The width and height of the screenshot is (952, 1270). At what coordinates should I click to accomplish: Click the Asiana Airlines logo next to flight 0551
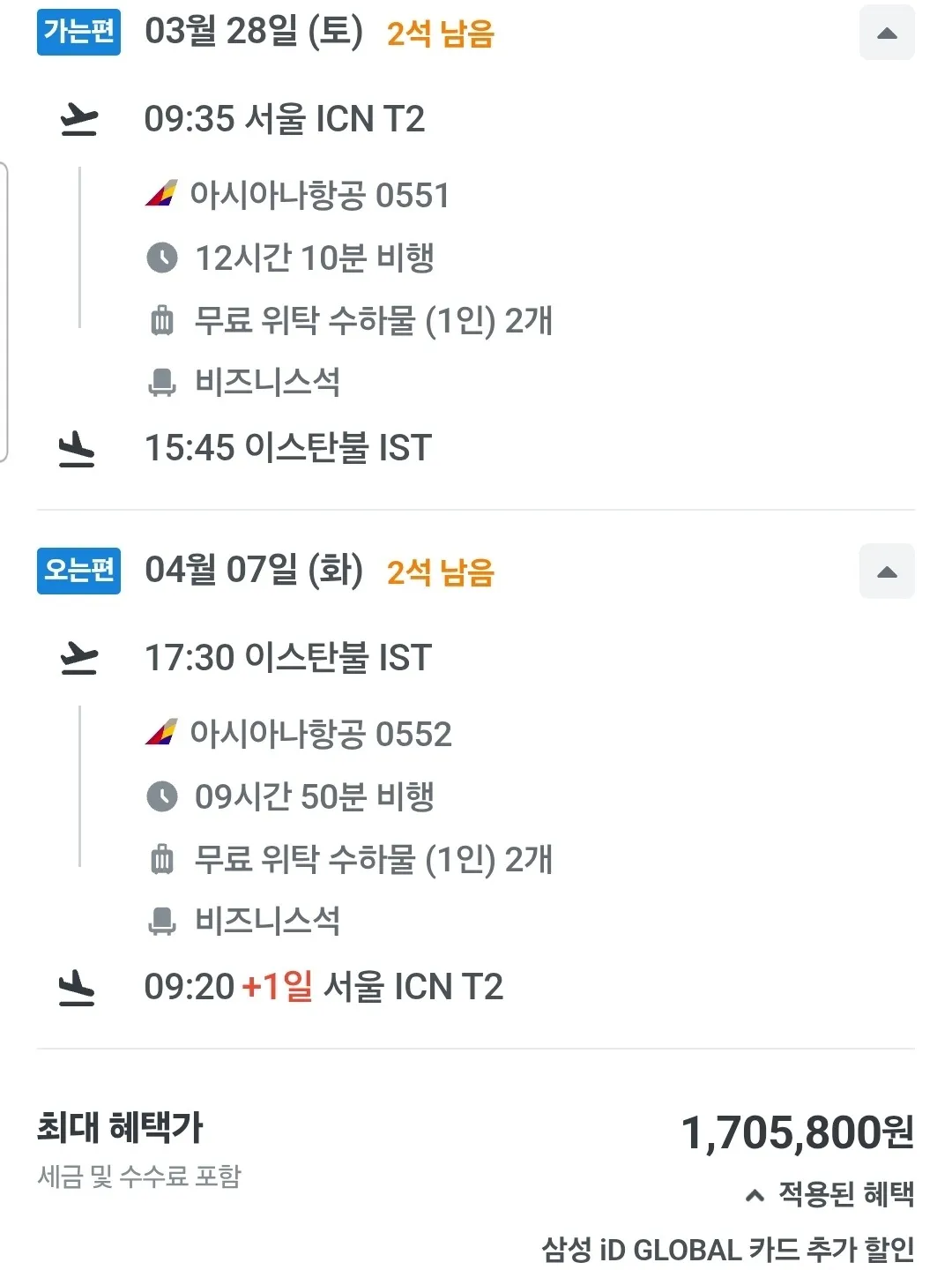164,196
